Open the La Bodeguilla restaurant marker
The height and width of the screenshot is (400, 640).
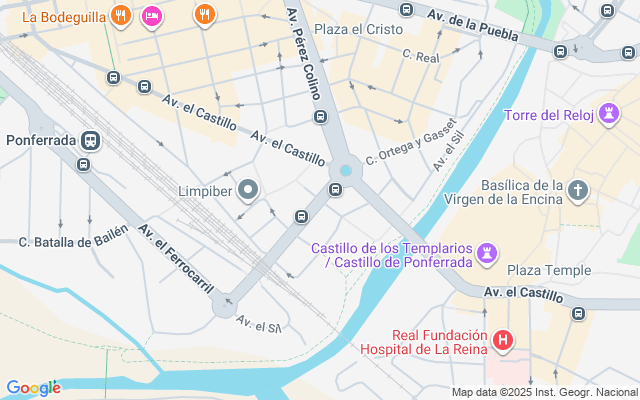click(121, 15)
